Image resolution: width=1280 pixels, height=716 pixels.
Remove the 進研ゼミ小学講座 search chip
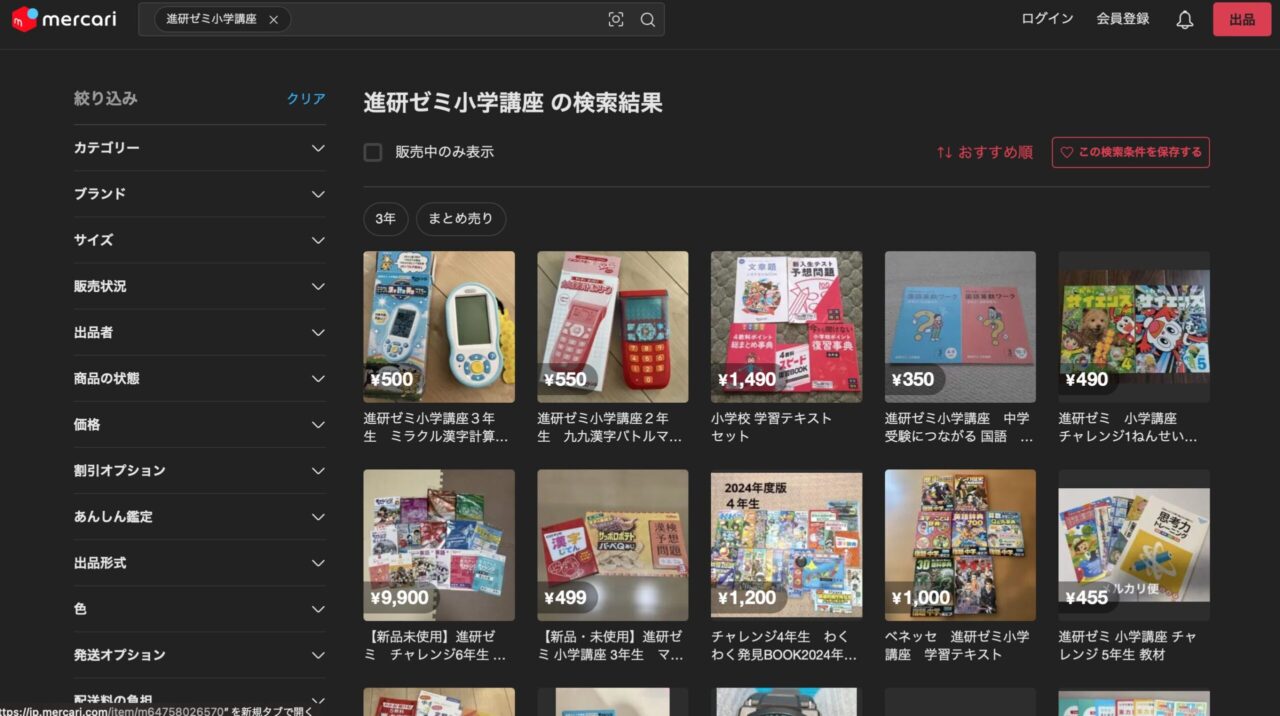[273, 19]
